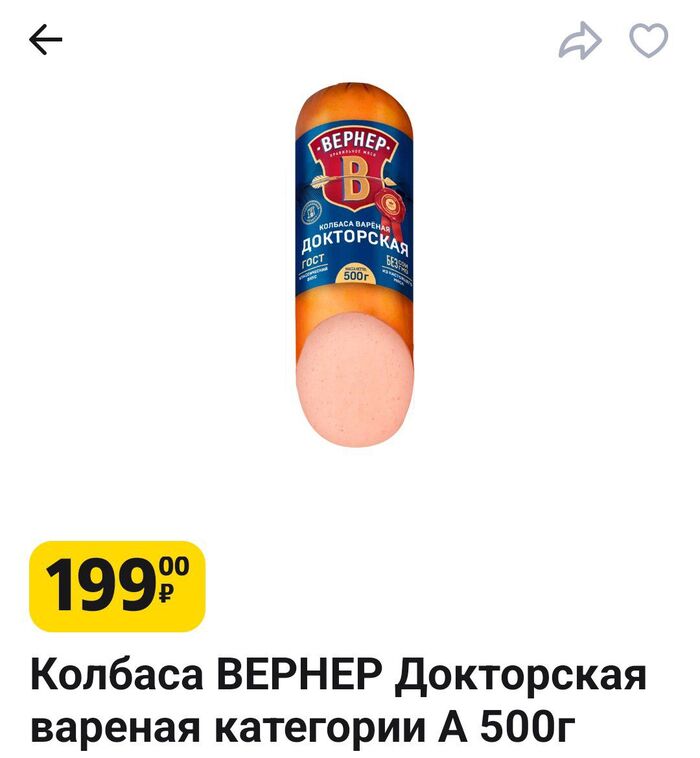The image size is (700, 758).
Task: Add the Докторская sausage to favorites
Action: 648,40
